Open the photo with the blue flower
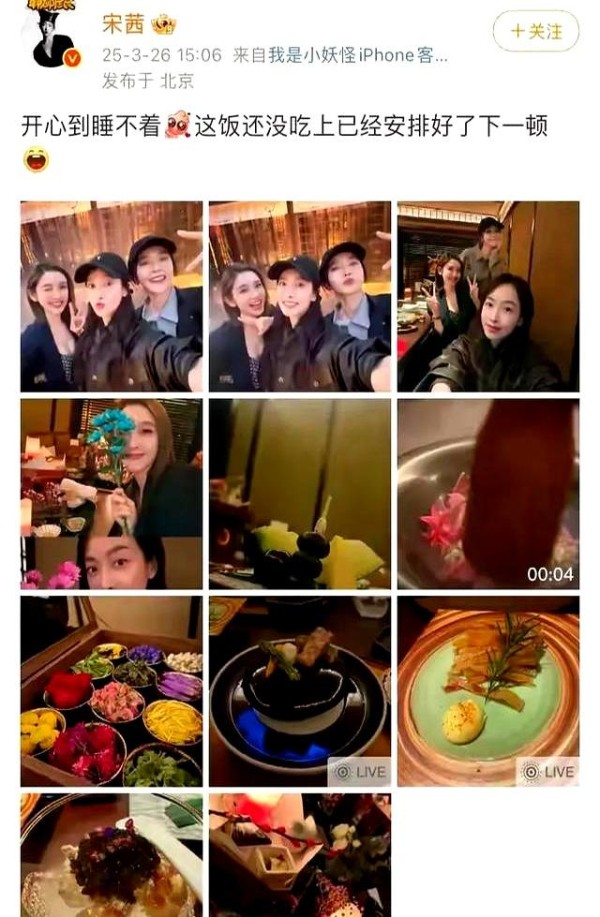 click(x=111, y=494)
